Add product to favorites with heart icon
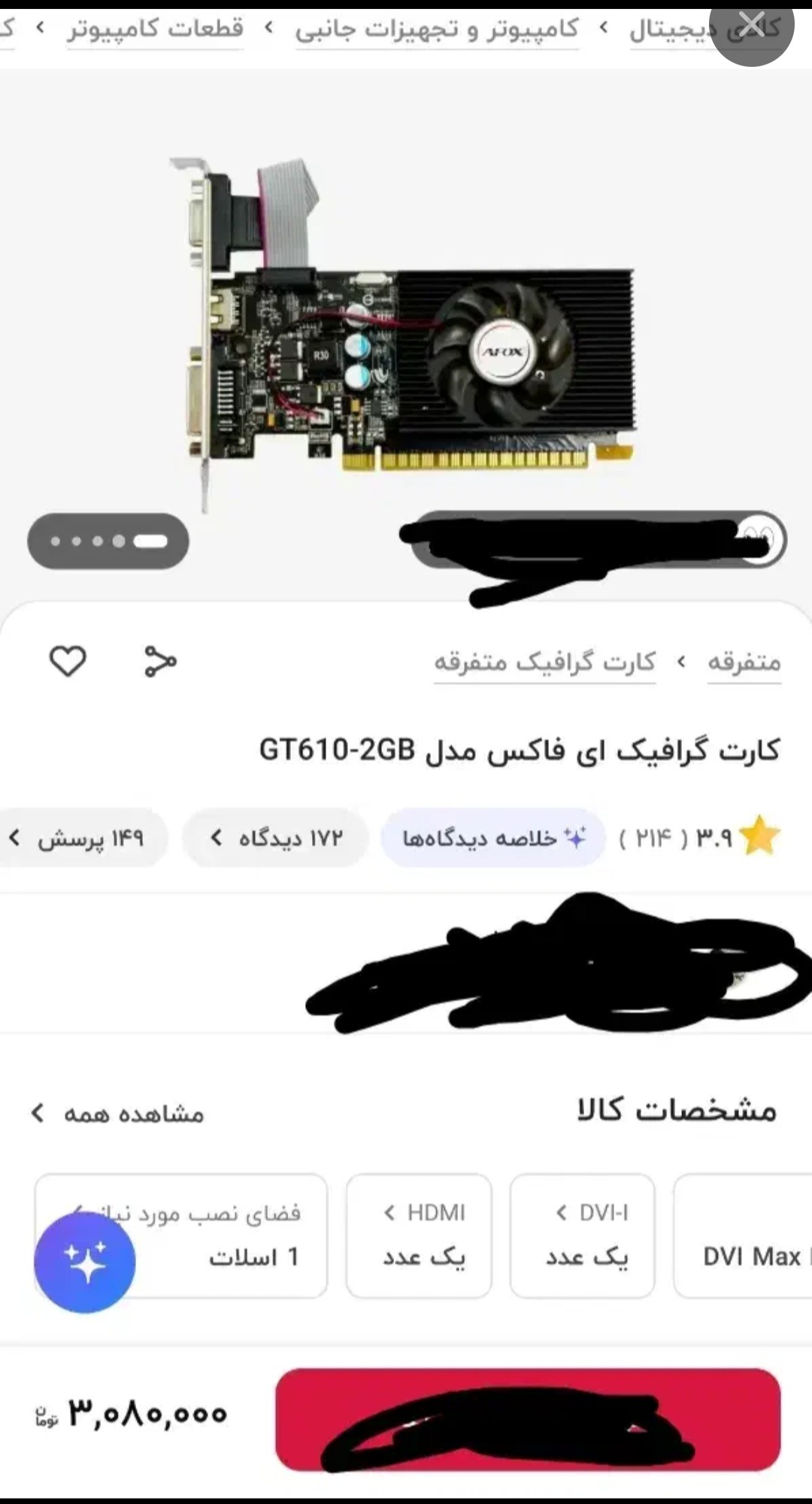 pos(68,661)
